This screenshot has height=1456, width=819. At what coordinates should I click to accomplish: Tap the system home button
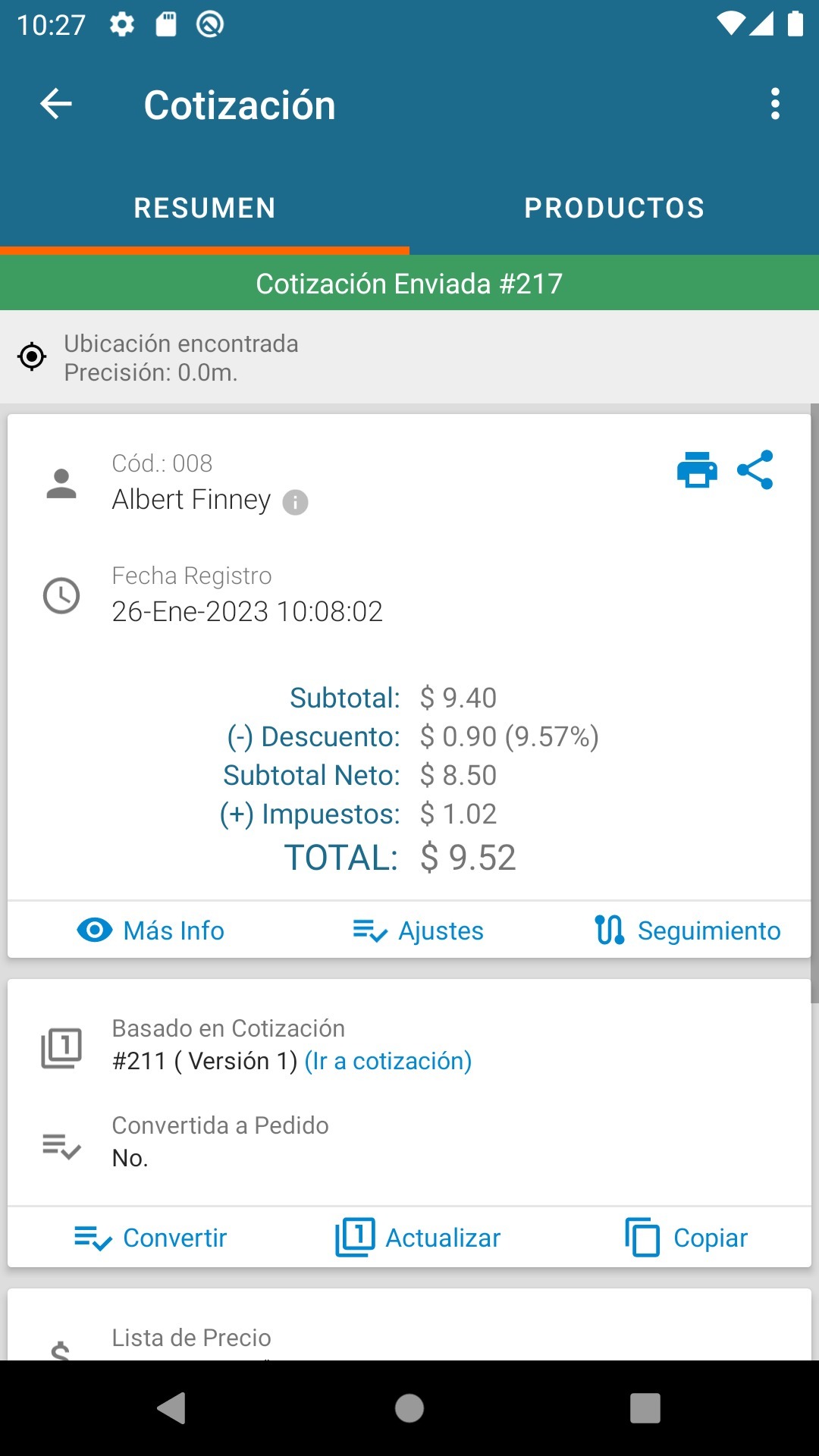pos(409,1408)
